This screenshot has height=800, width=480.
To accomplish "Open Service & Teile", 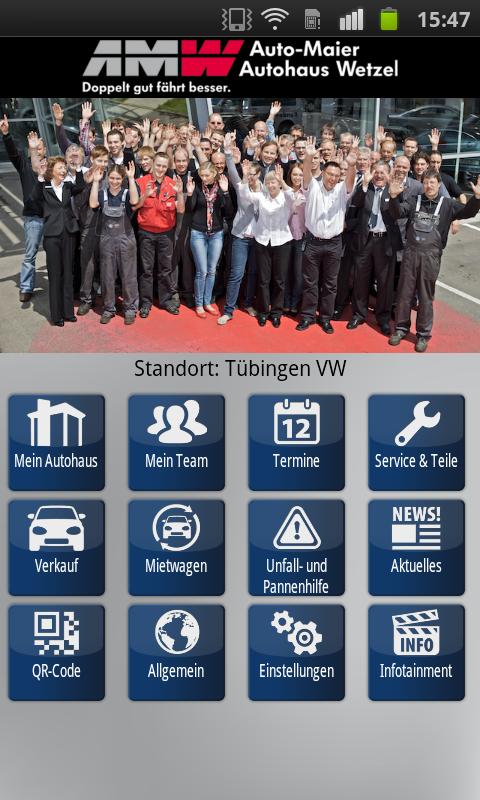I will pos(416,442).
